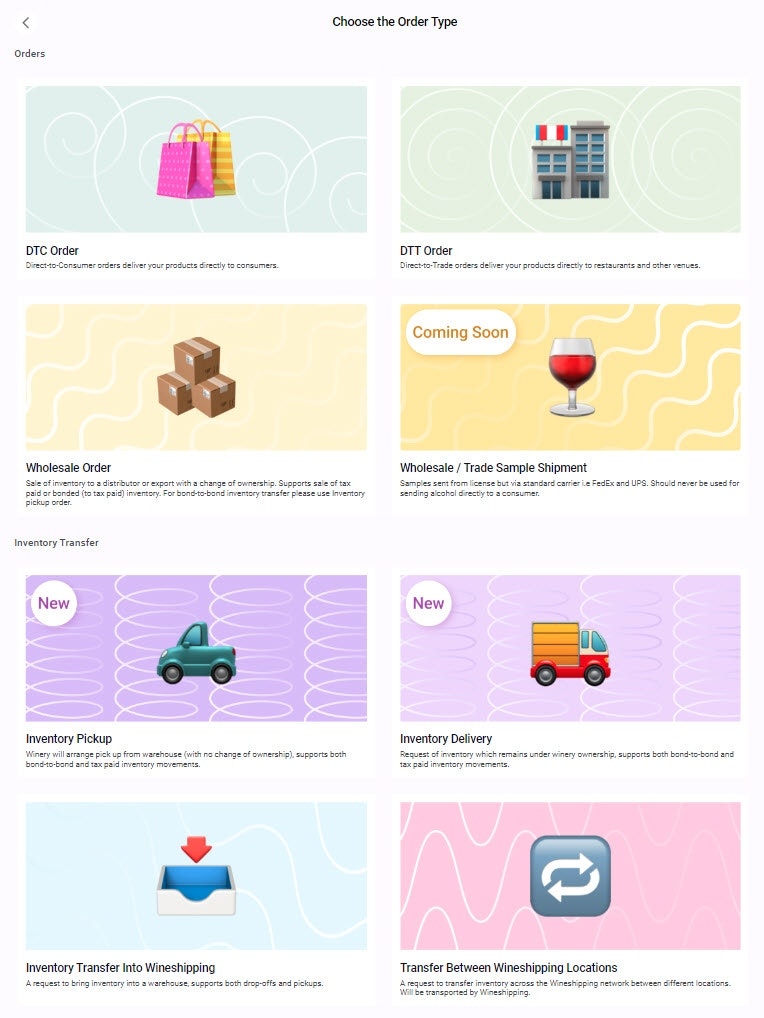This screenshot has height=1018, width=764.
Task: Select the DTC Order card
Action: [x=196, y=160]
